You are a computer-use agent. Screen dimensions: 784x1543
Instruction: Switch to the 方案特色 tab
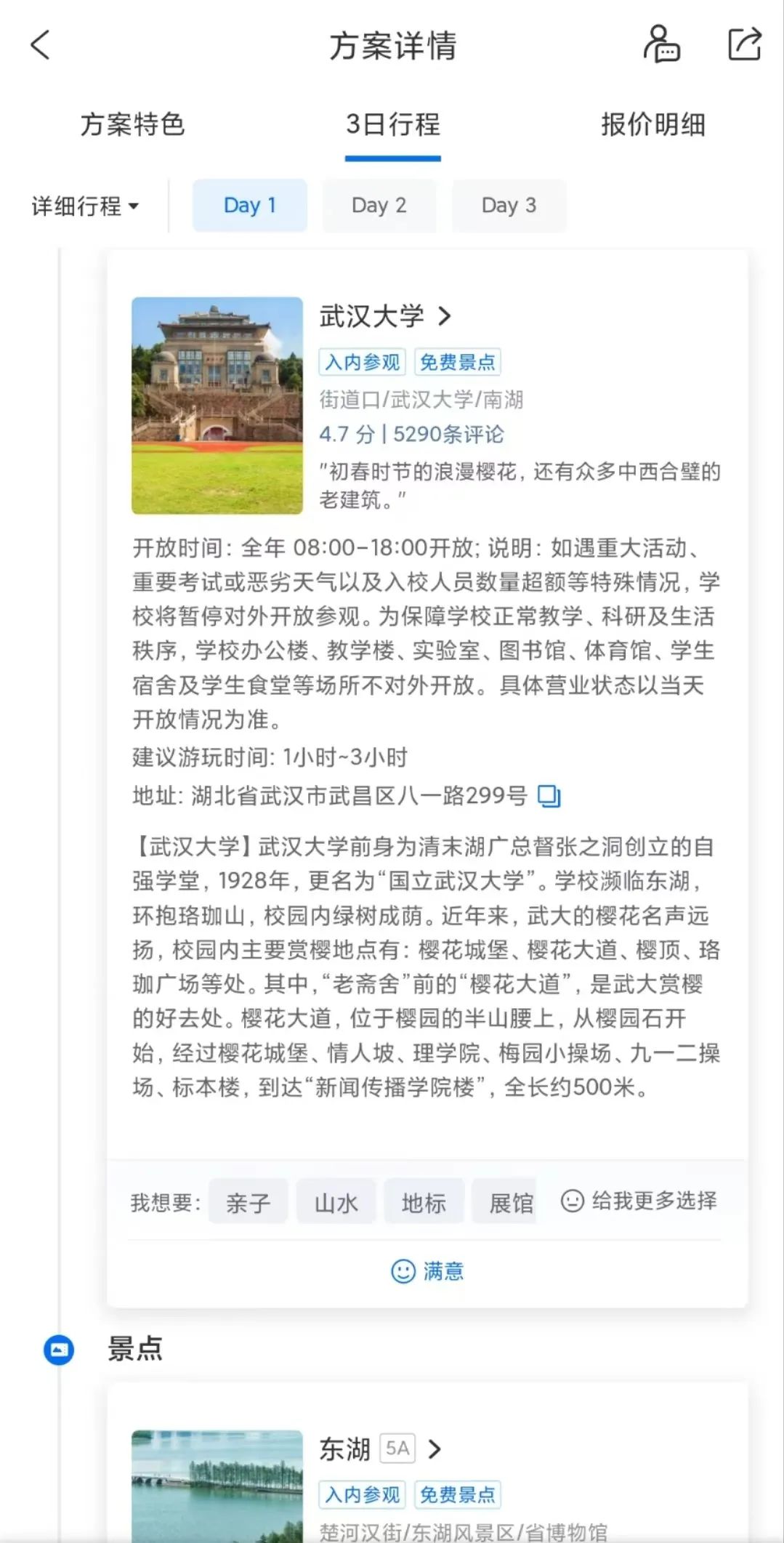pyautogui.click(x=132, y=124)
